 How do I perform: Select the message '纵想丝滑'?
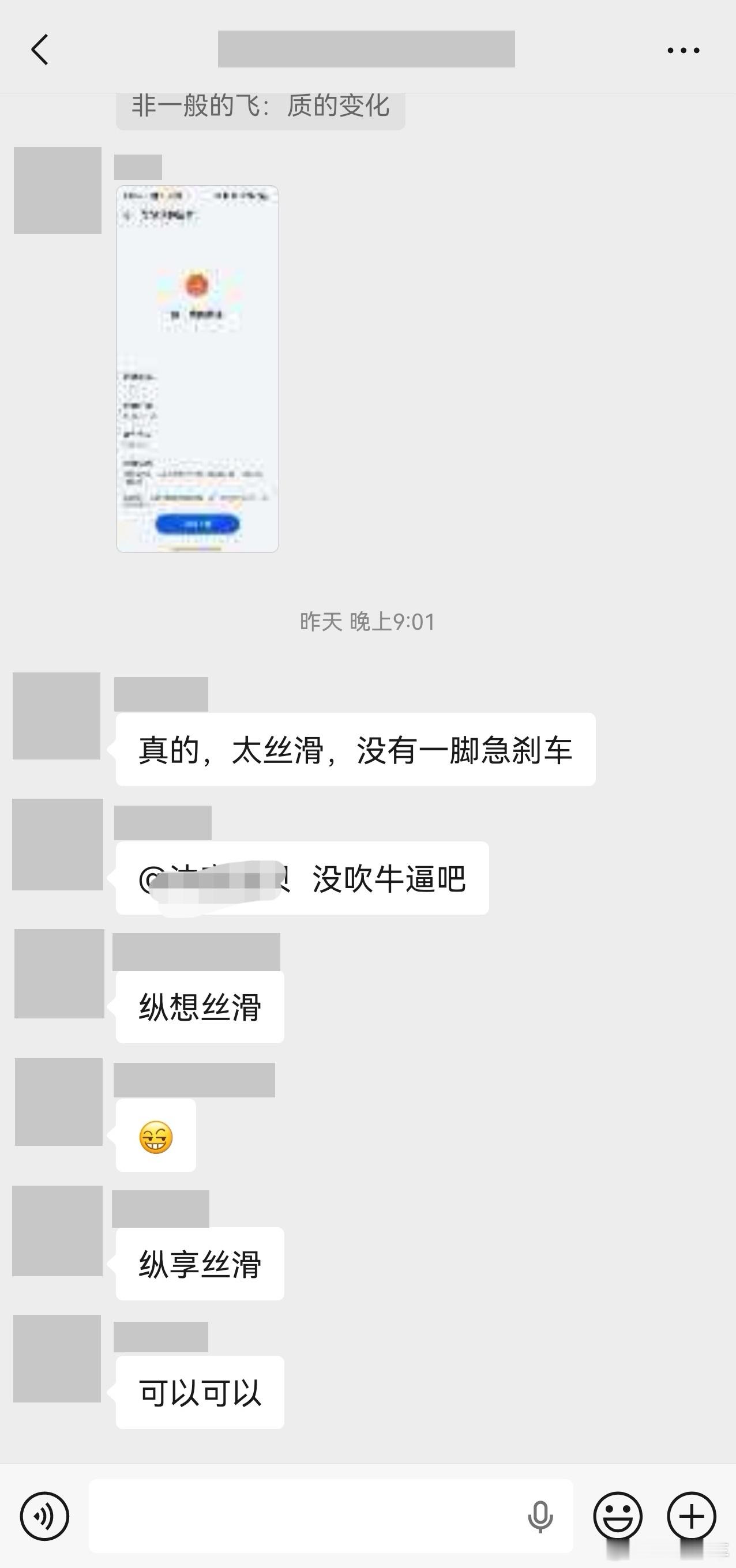coord(199,1007)
